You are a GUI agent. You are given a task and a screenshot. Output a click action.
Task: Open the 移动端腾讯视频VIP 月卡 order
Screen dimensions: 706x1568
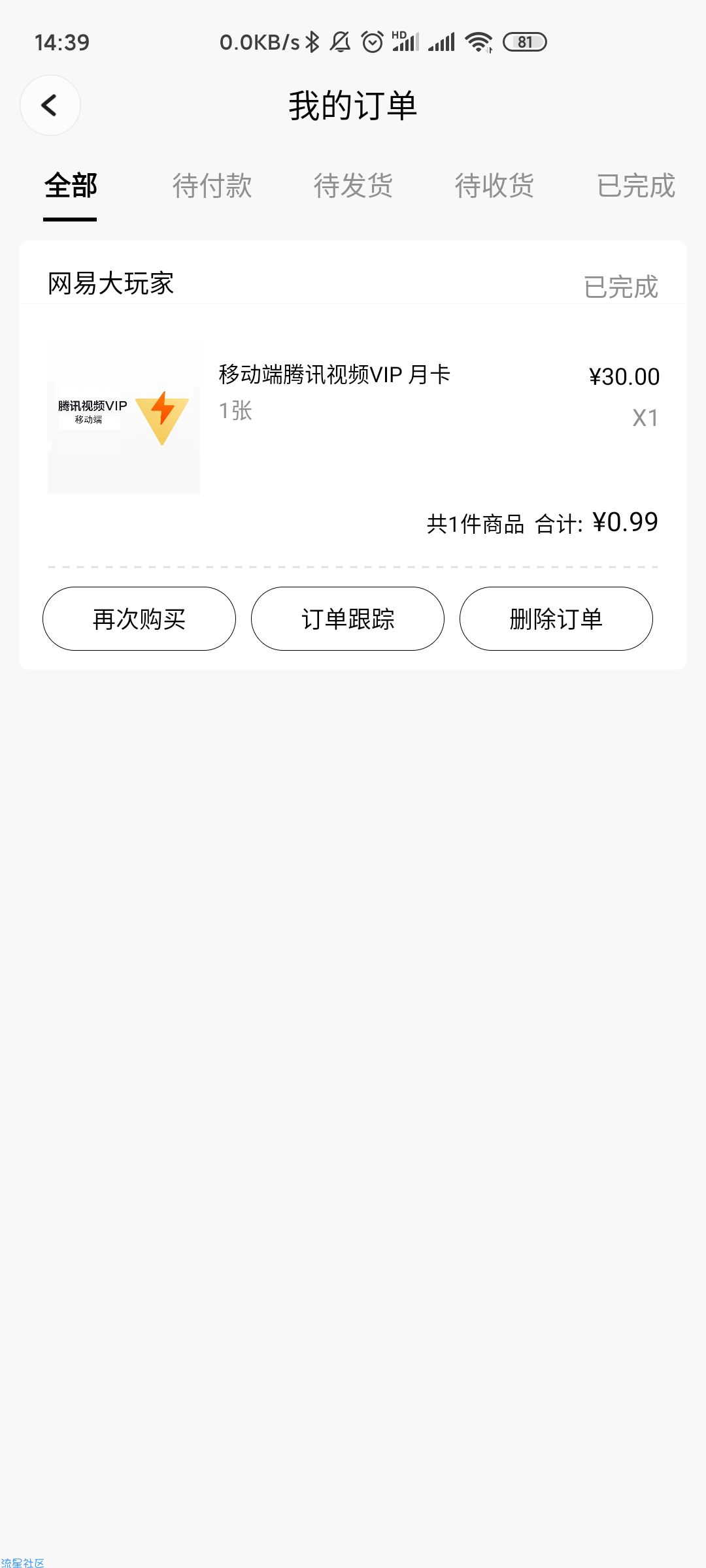coord(353,417)
